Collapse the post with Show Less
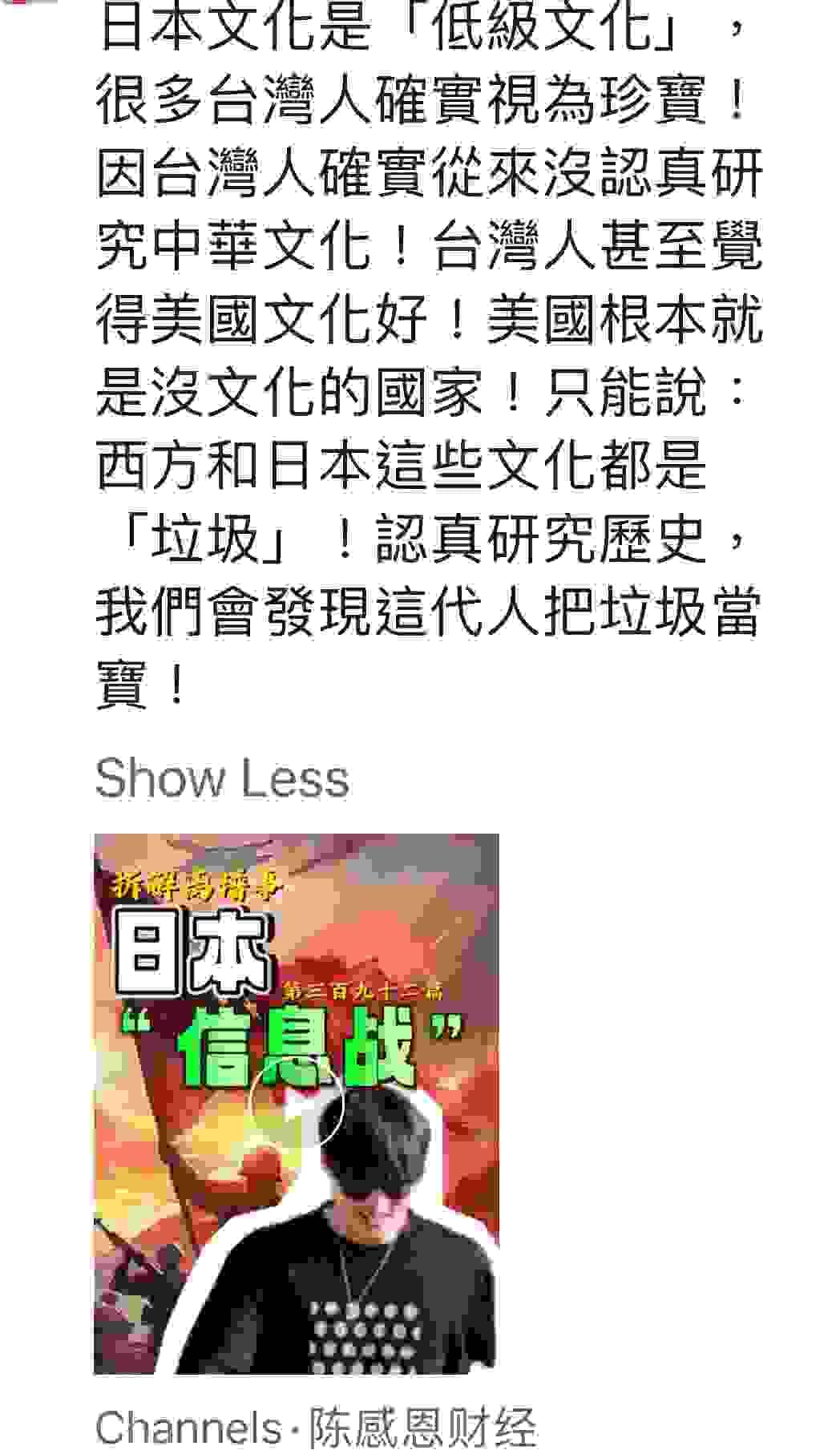 (x=222, y=778)
